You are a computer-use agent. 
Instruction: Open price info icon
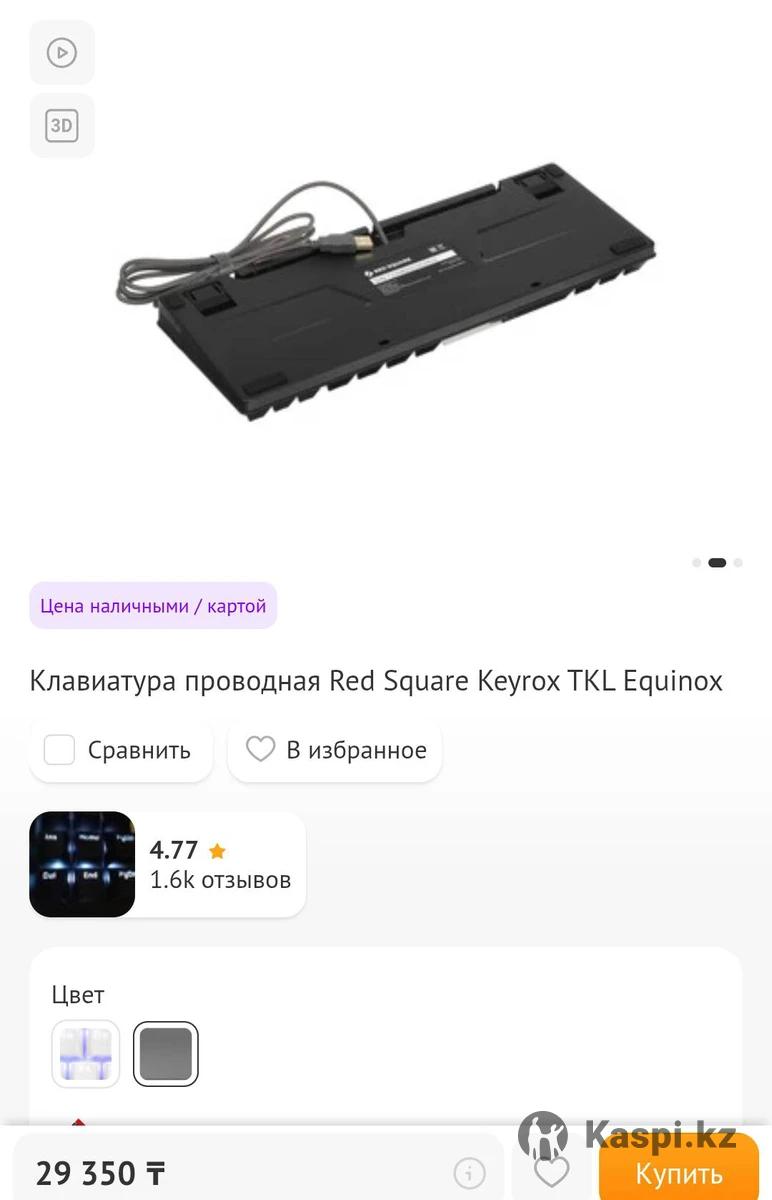point(469,1172)
